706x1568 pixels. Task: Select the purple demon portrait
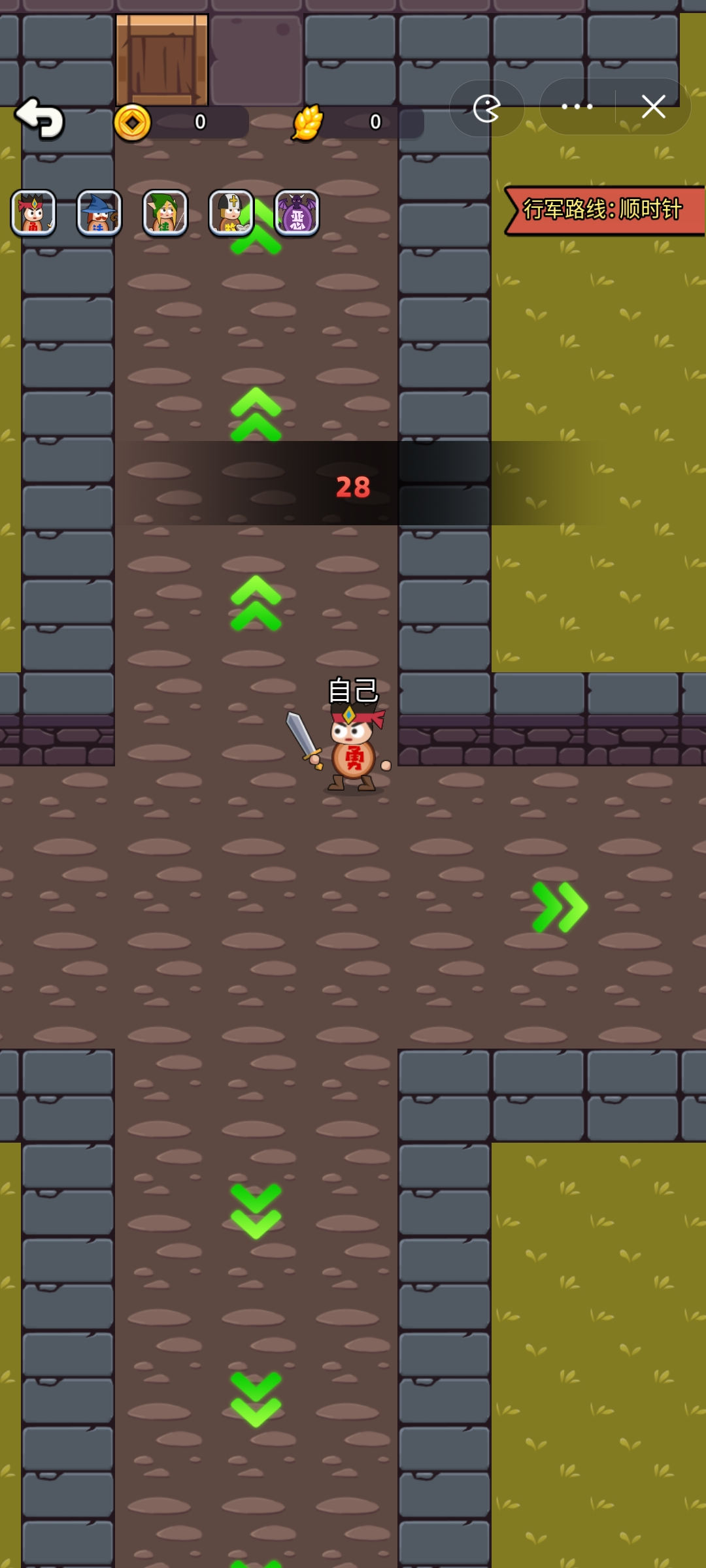pyautogui.click(x=297, y=213)
